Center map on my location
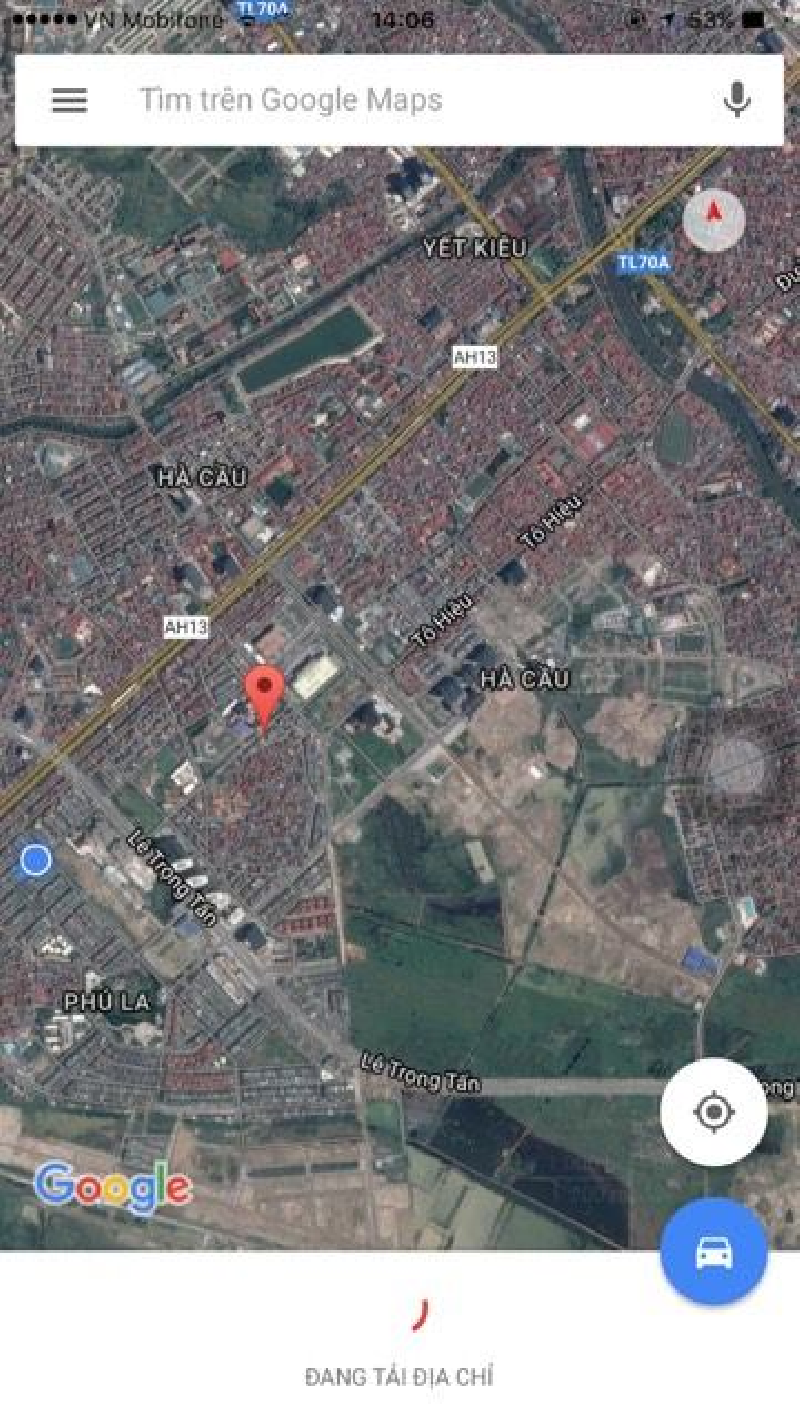The image size is (800, 1422). coord(714,1111)
